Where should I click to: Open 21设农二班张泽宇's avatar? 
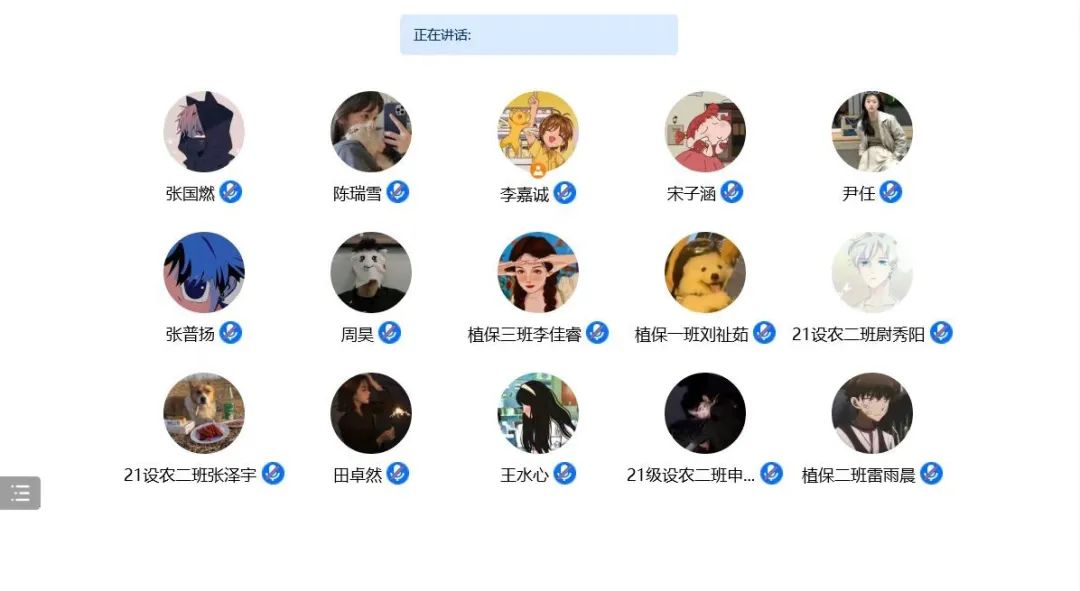pyautogui.click(x=204, y=414)
